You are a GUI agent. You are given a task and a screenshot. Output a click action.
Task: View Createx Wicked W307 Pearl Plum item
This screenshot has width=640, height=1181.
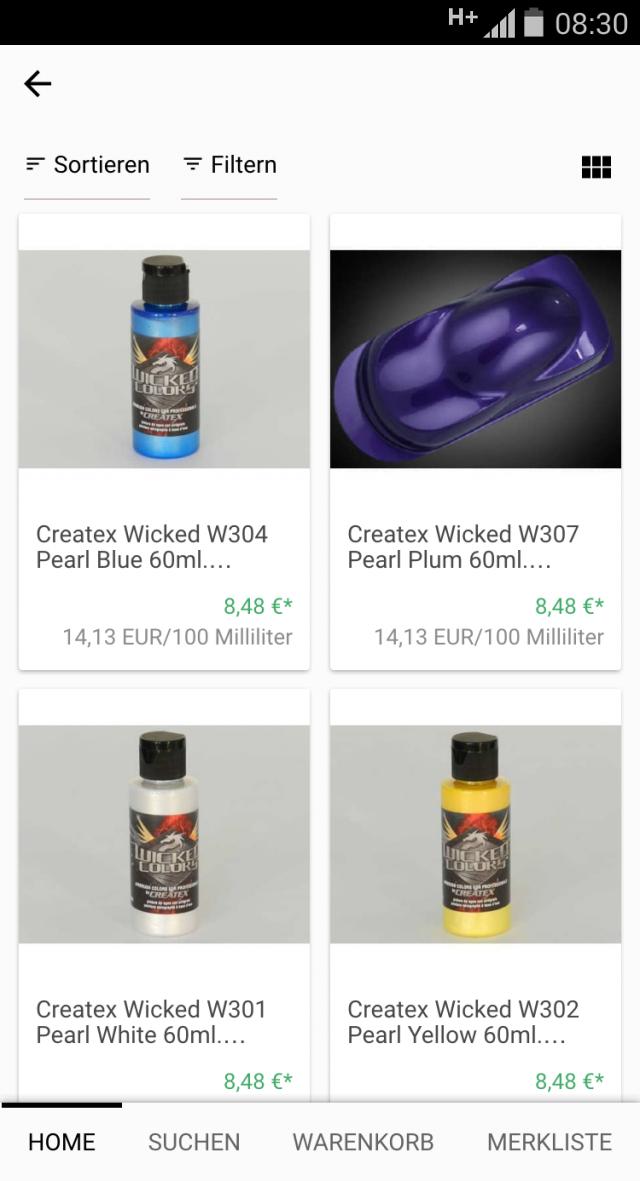coord(475,441)
